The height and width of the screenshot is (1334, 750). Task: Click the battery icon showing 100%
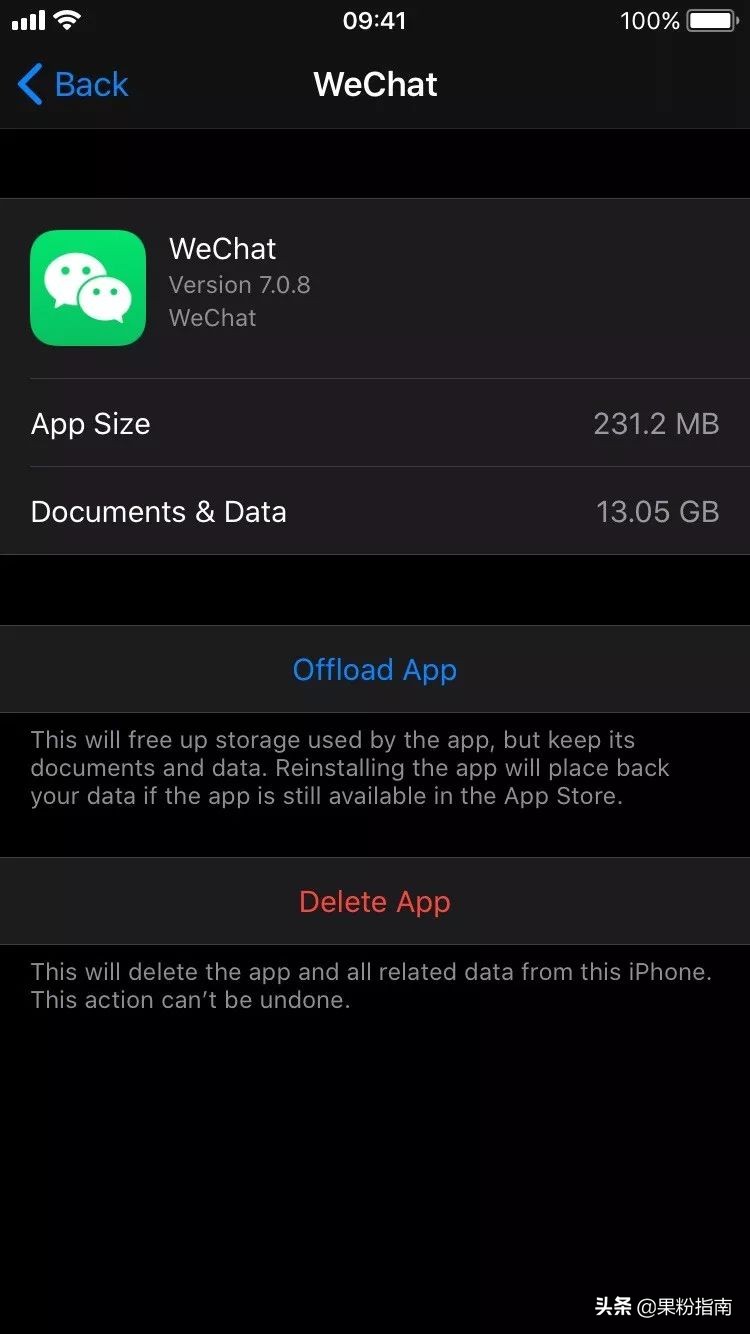tap(710, 20)
